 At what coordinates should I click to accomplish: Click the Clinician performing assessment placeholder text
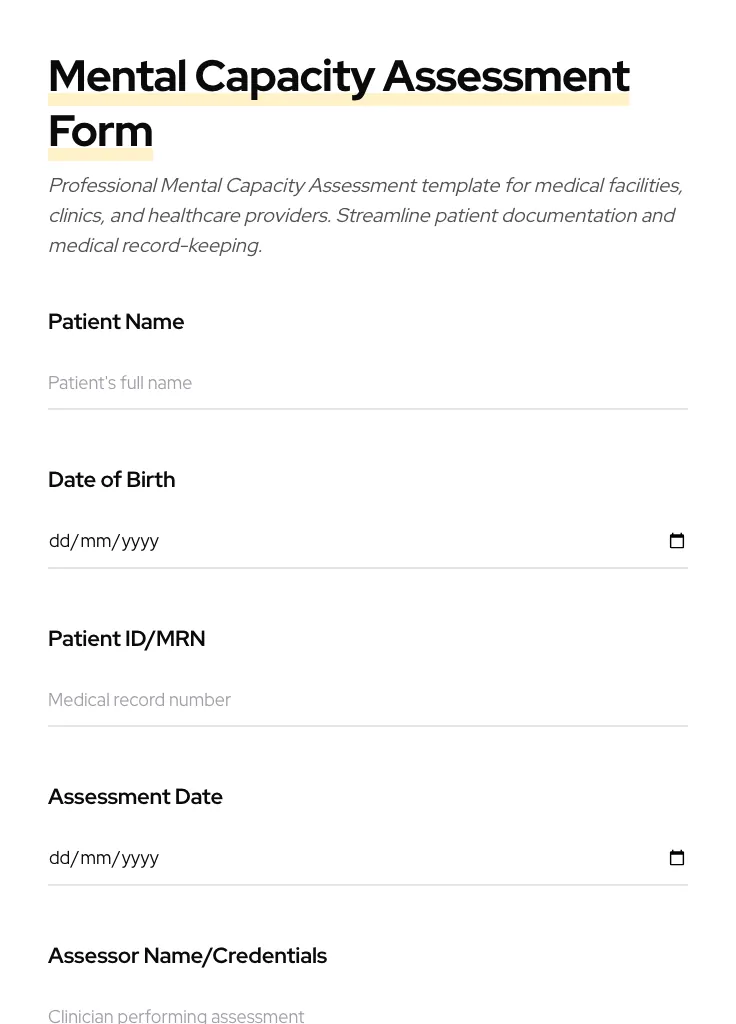pyautogui.click(x=176, y=1015)
